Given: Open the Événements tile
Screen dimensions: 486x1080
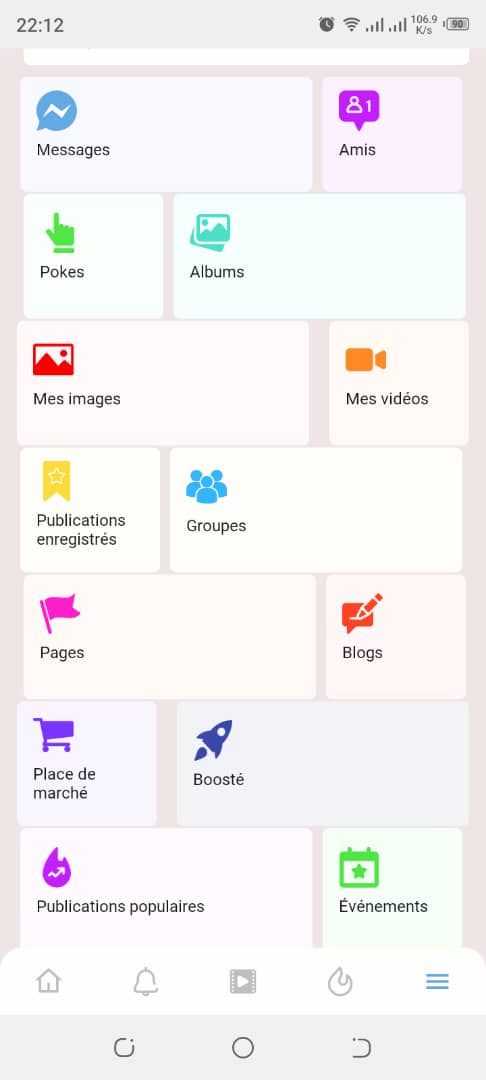Looking at the screenshot, I should 392,888.
